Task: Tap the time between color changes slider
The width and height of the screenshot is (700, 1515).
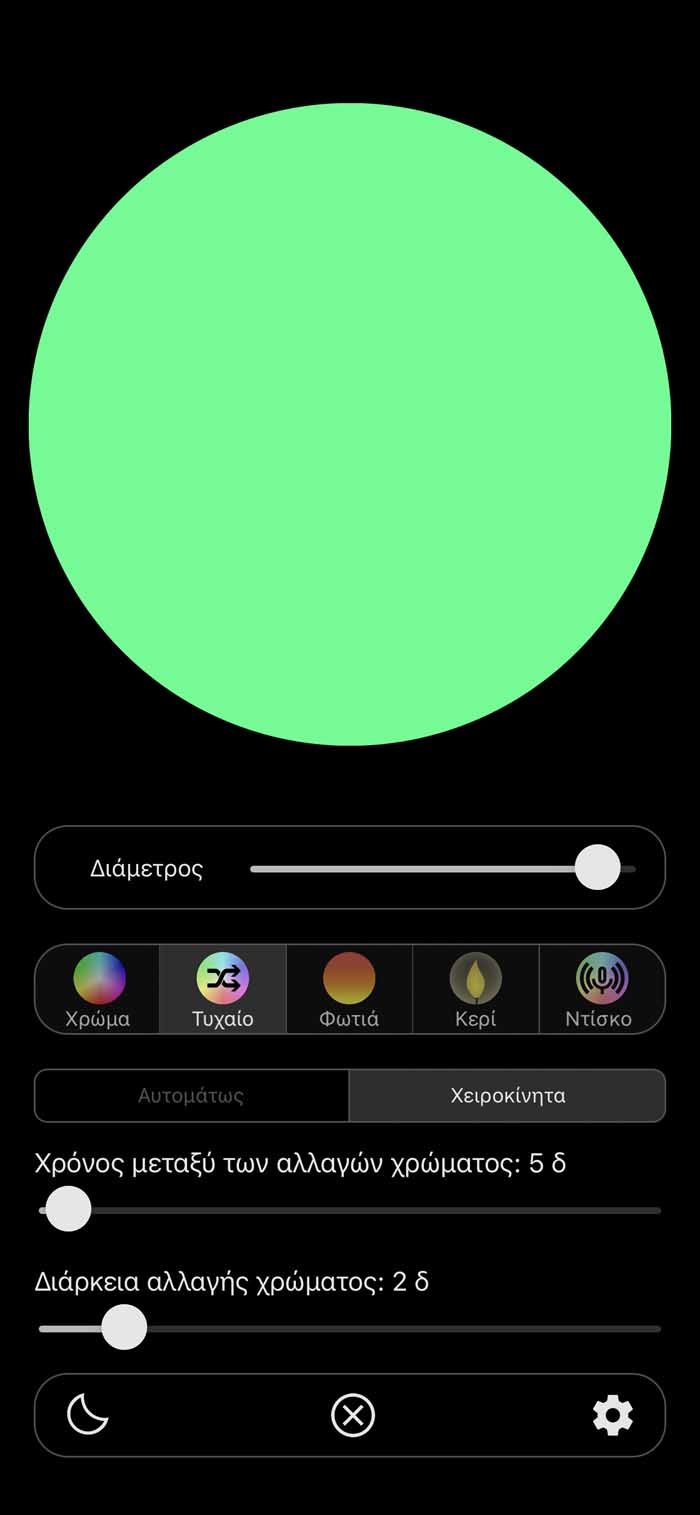Action: pyautogui.click(x=350, y=1210)
